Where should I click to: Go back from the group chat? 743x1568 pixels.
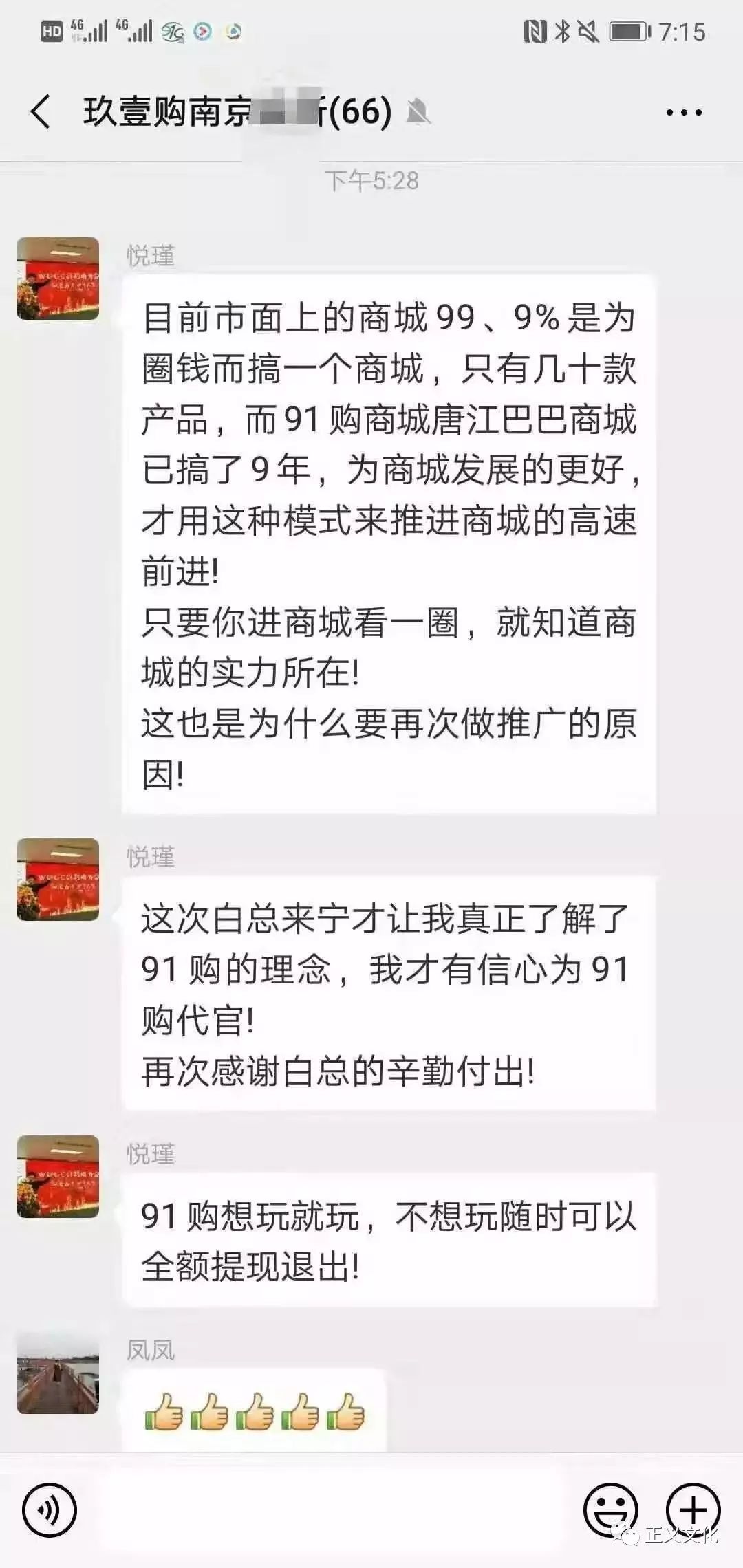(41, 111)
